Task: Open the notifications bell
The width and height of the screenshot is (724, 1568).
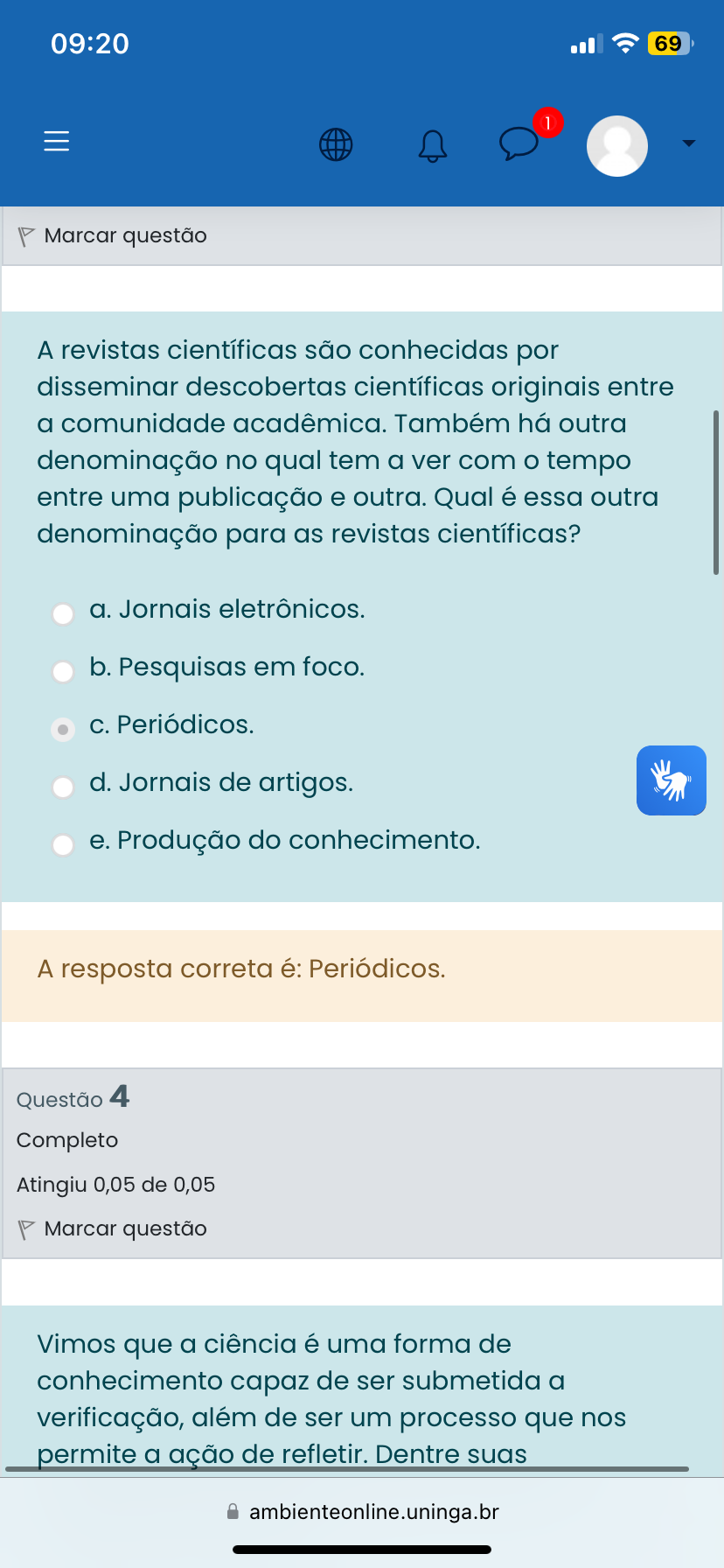Action: tap(432, 145)
